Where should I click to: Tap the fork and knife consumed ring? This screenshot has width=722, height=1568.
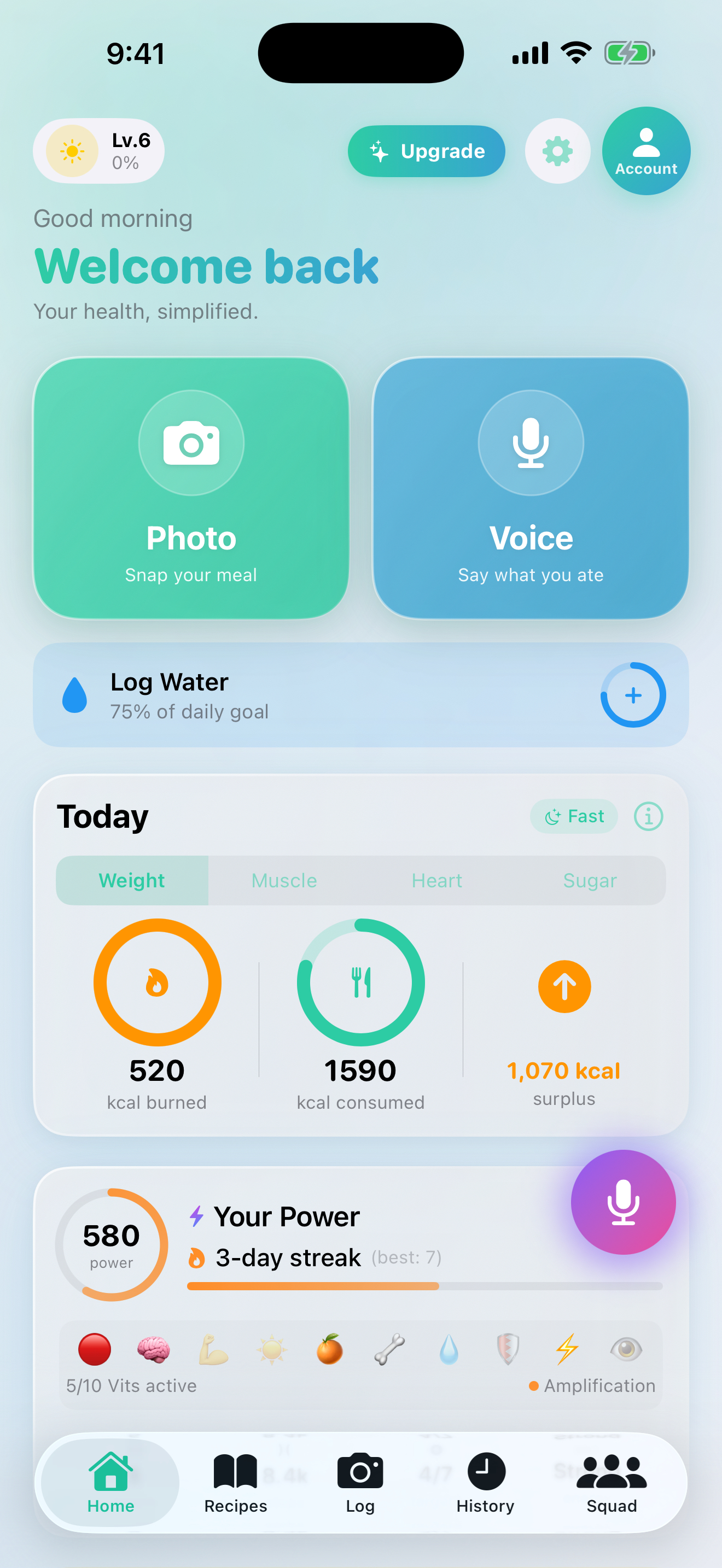coord(360,984)
